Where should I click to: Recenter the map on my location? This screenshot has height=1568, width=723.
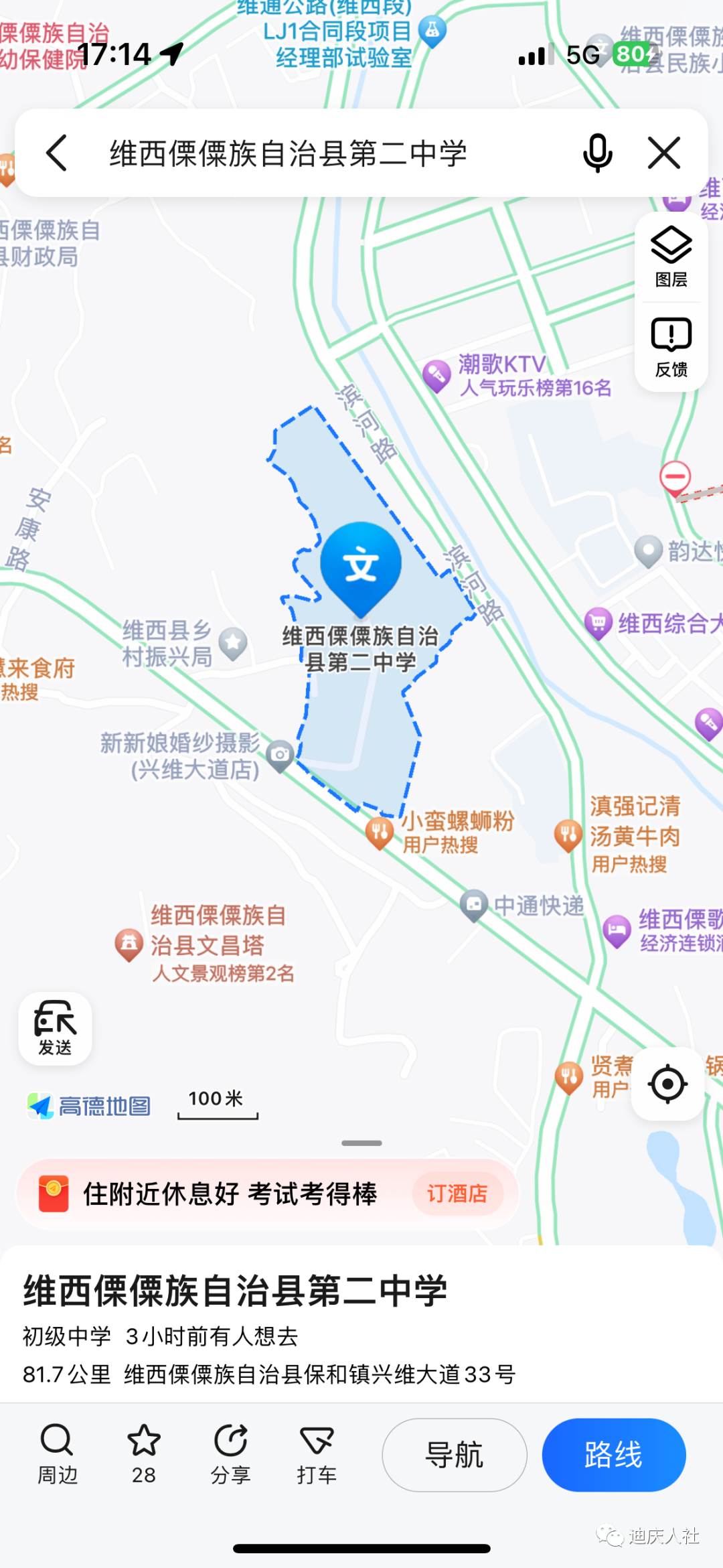667,1084
